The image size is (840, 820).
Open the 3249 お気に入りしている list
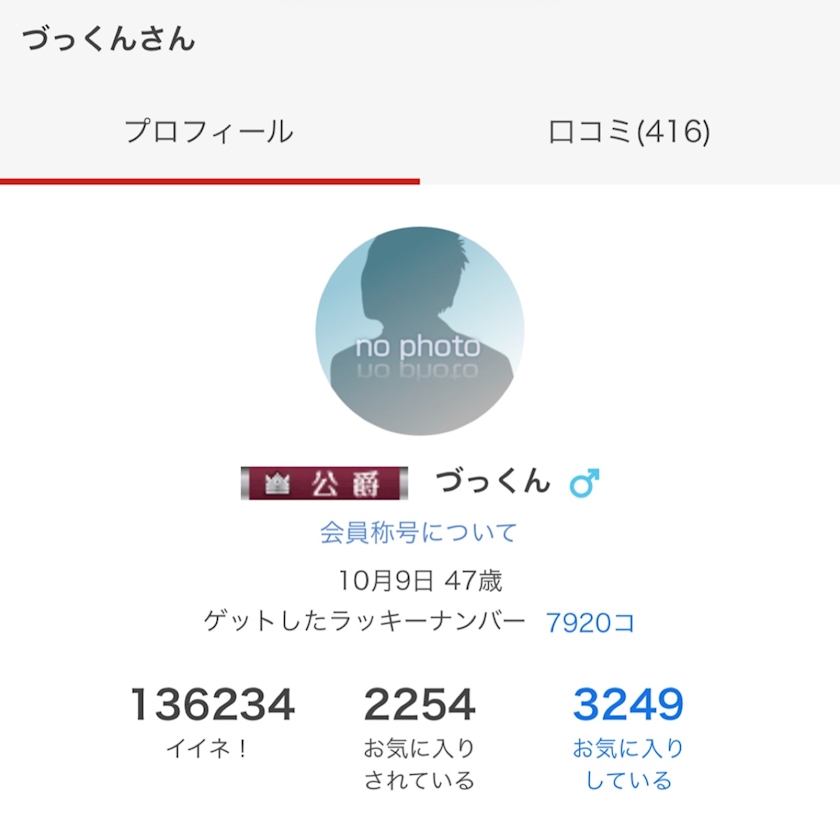pyautogui.click(x=628, y=738)
